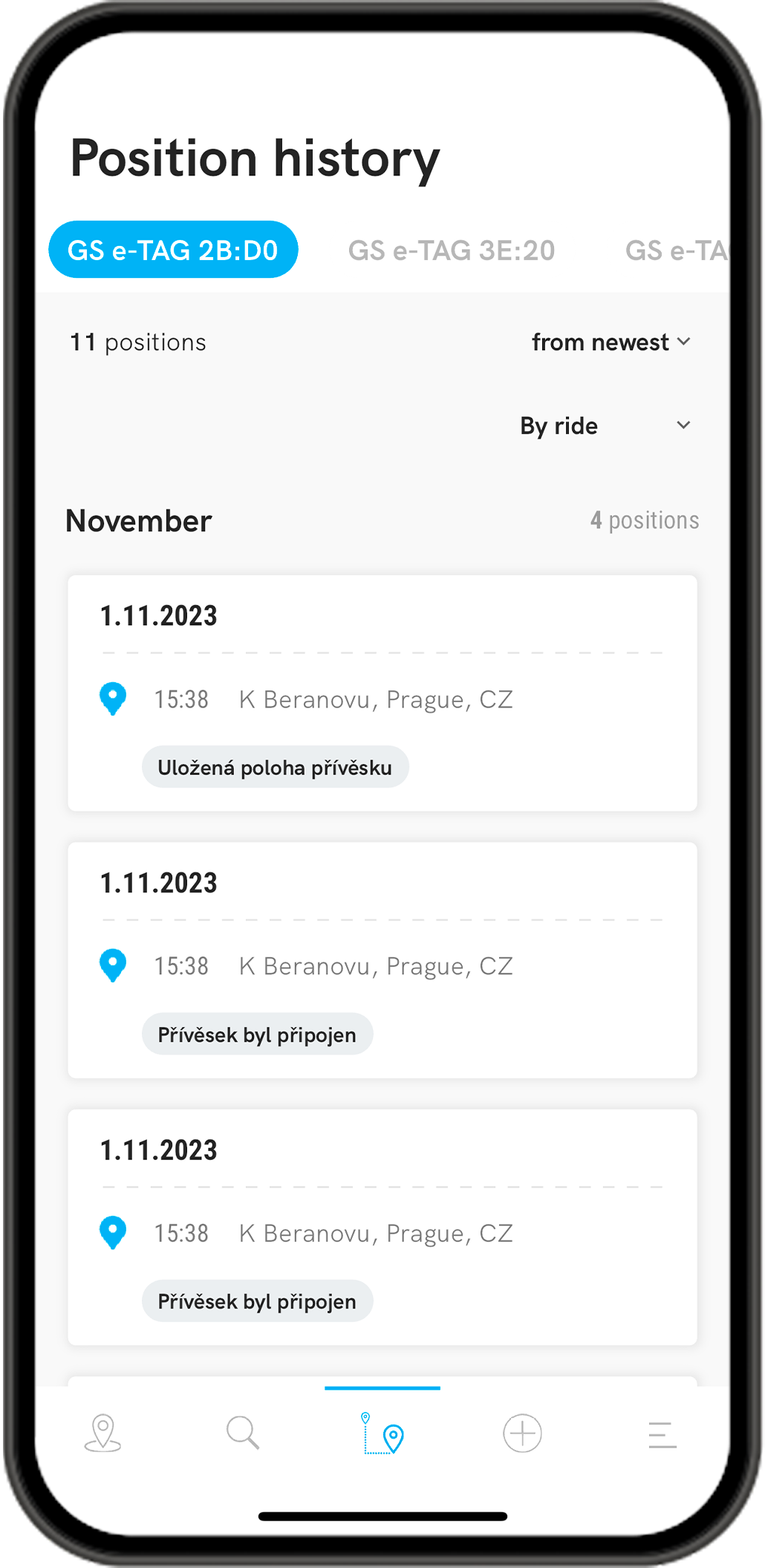Viewport: 765px width, 1568px height.
Task: Open the 'from newest' sort dropdown
Action: (x=611, y=342)
